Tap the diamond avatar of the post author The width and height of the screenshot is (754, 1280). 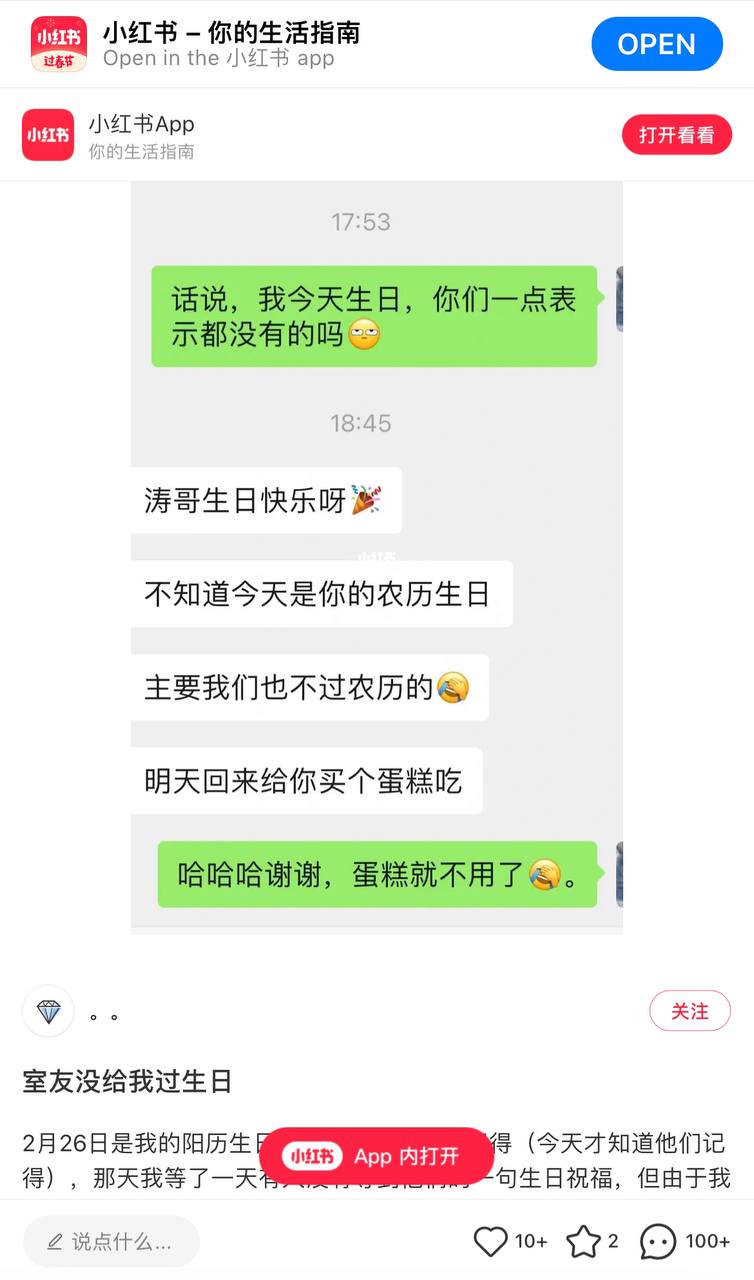[47, 1011]
